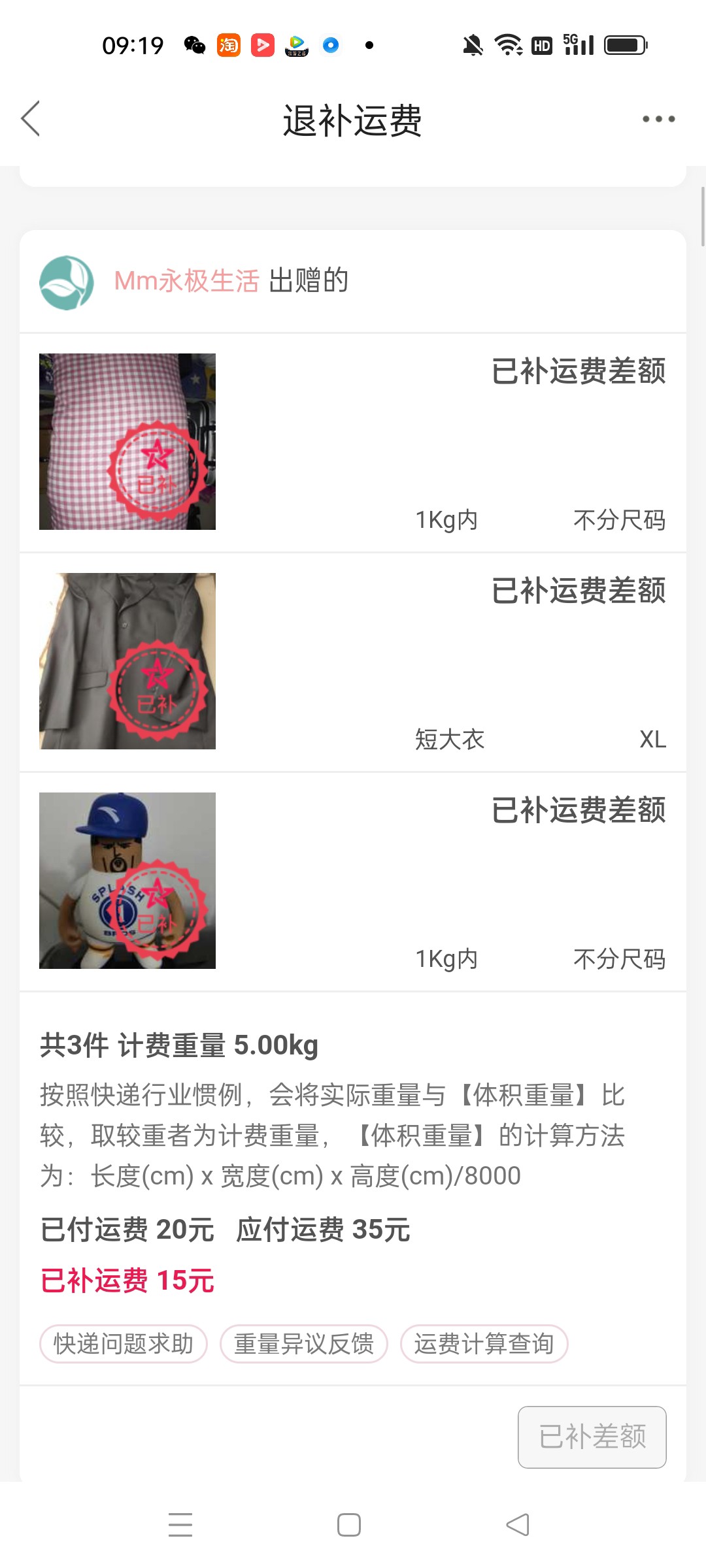Go back from the 退补运费 page
The height and width of the screenshot is (1568, 706).
[31, 119]
